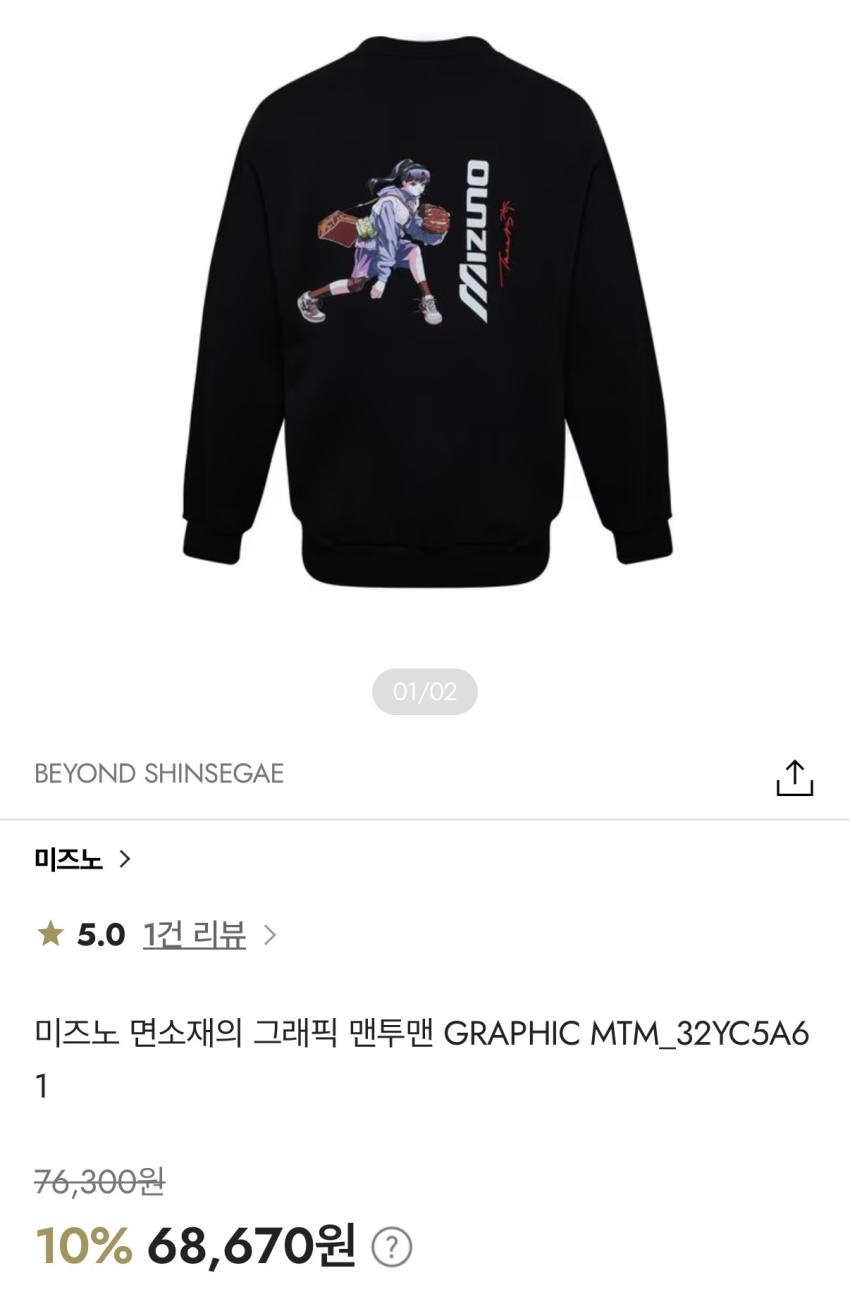Open the price info question mark
The height and width of the screenshot is (1292, 850).
click(x=391, y=1247)
